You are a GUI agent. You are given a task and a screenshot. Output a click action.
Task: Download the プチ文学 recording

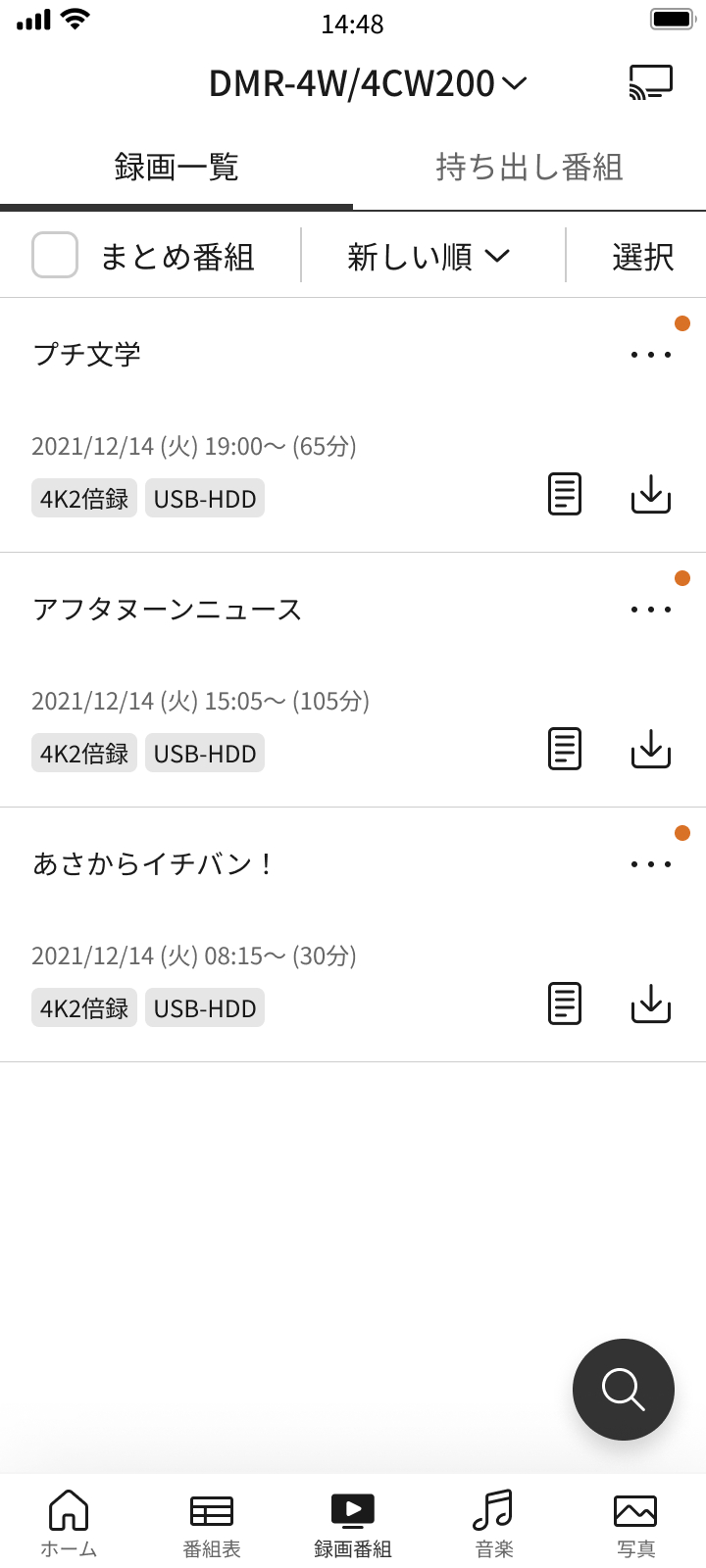(x=651, y=494)
